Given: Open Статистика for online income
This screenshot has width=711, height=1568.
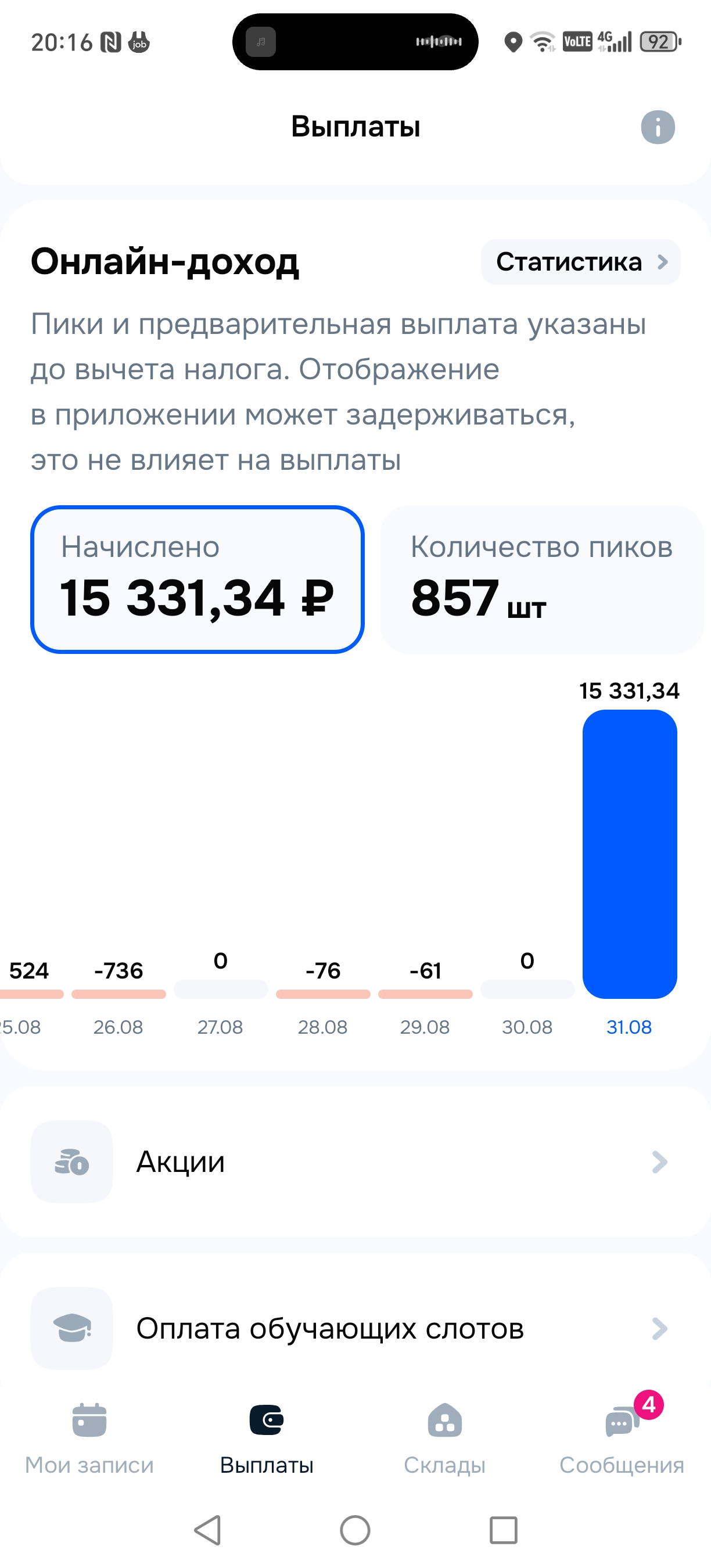Looking at the screenshot, I should pyautogui.click(x=580, y=262).
